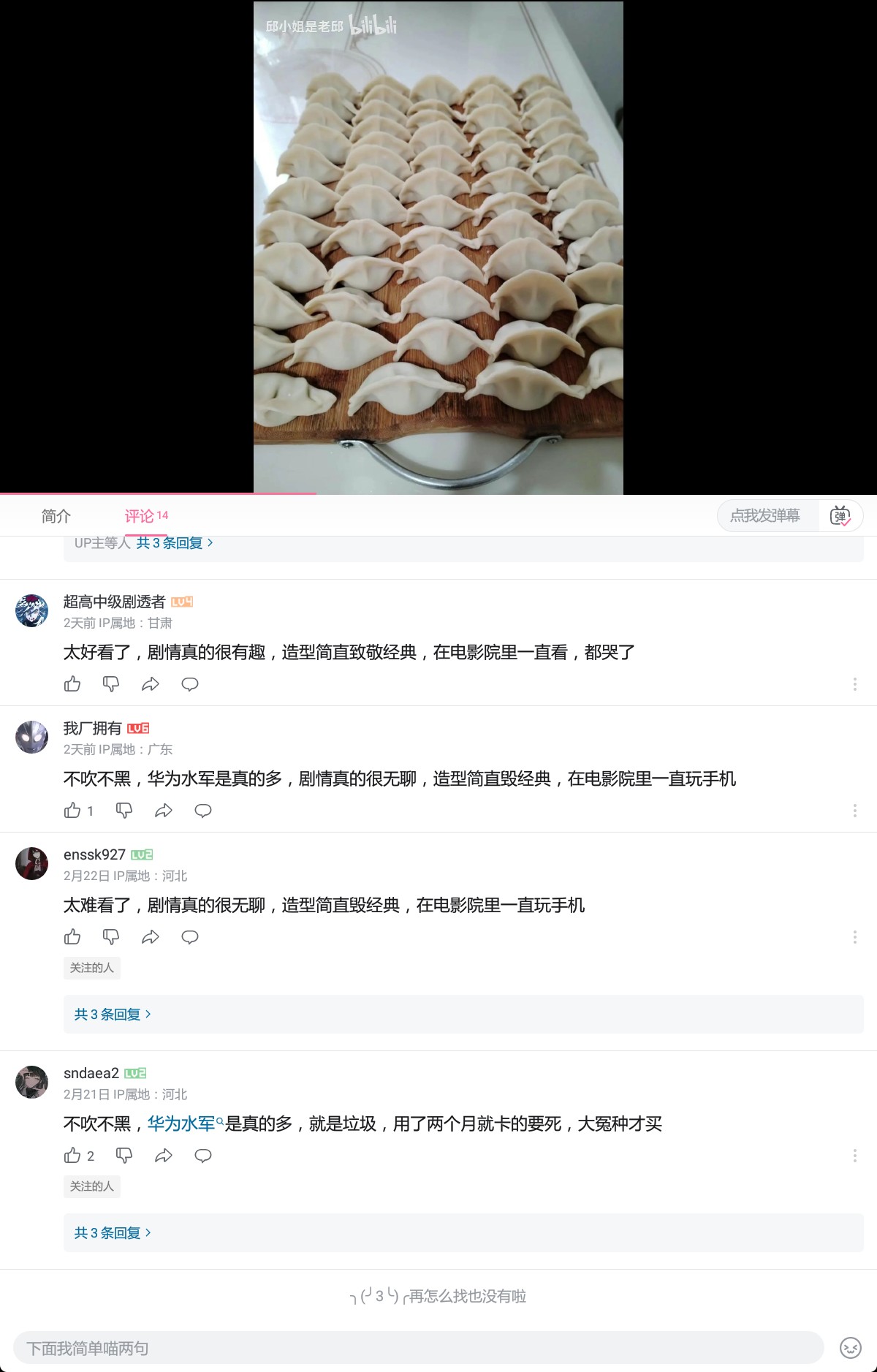Open overflow menu on sndaea2's comment
The height and width of the screenshot is (1372, 877).
tap(854, 1156)
